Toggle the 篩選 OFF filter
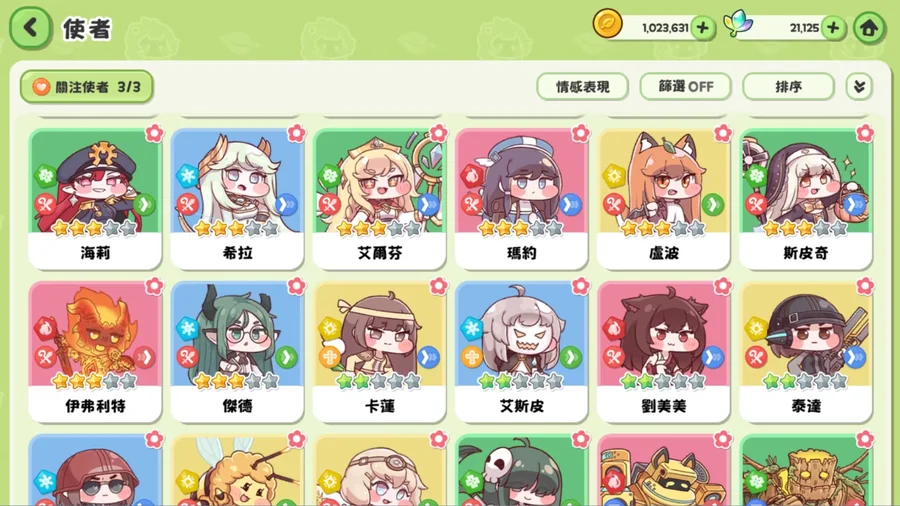The width and height of the screenshot is (900, 506). 685,87
